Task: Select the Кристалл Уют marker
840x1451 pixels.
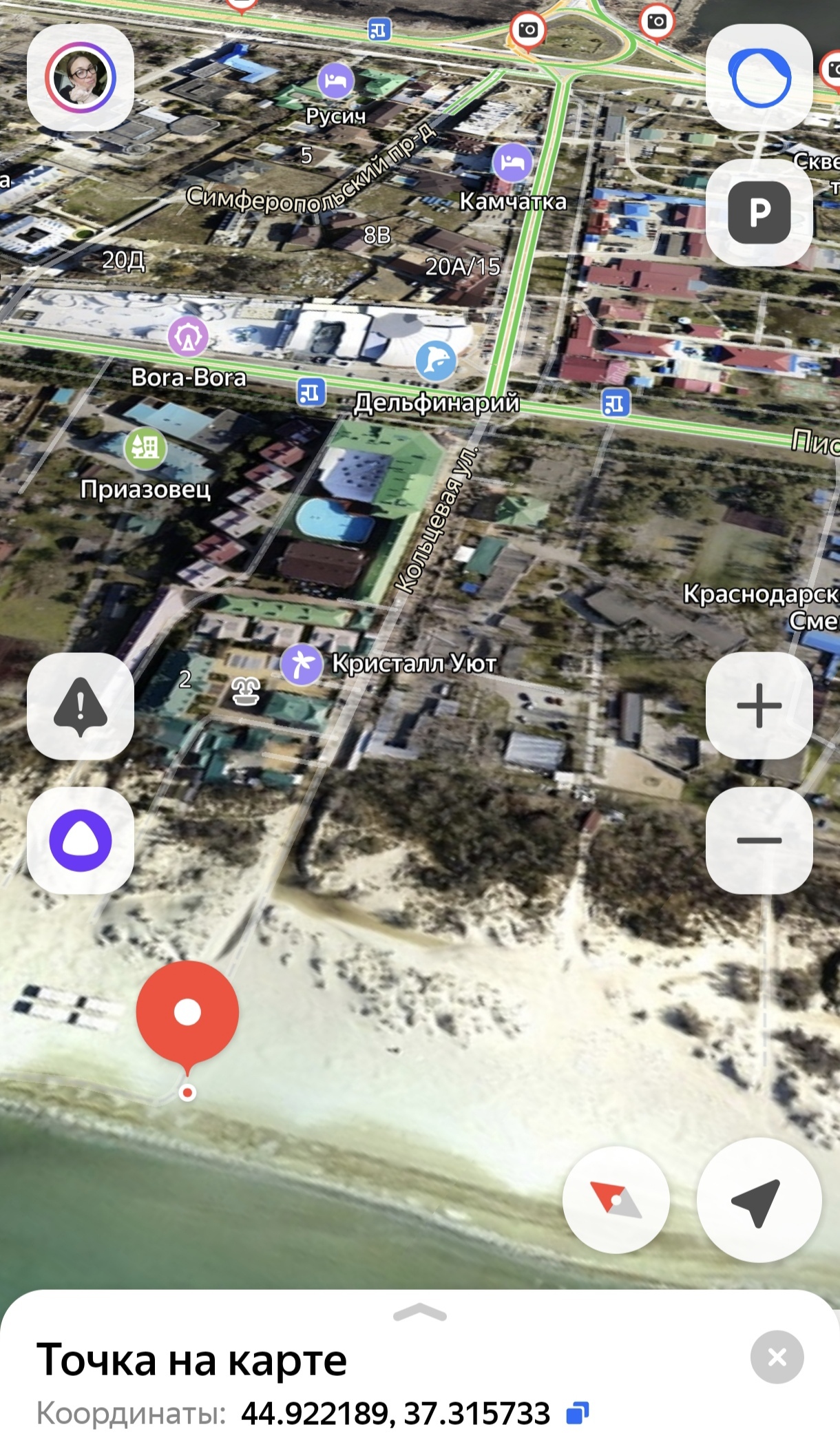Action: click(x=302, y=665)
